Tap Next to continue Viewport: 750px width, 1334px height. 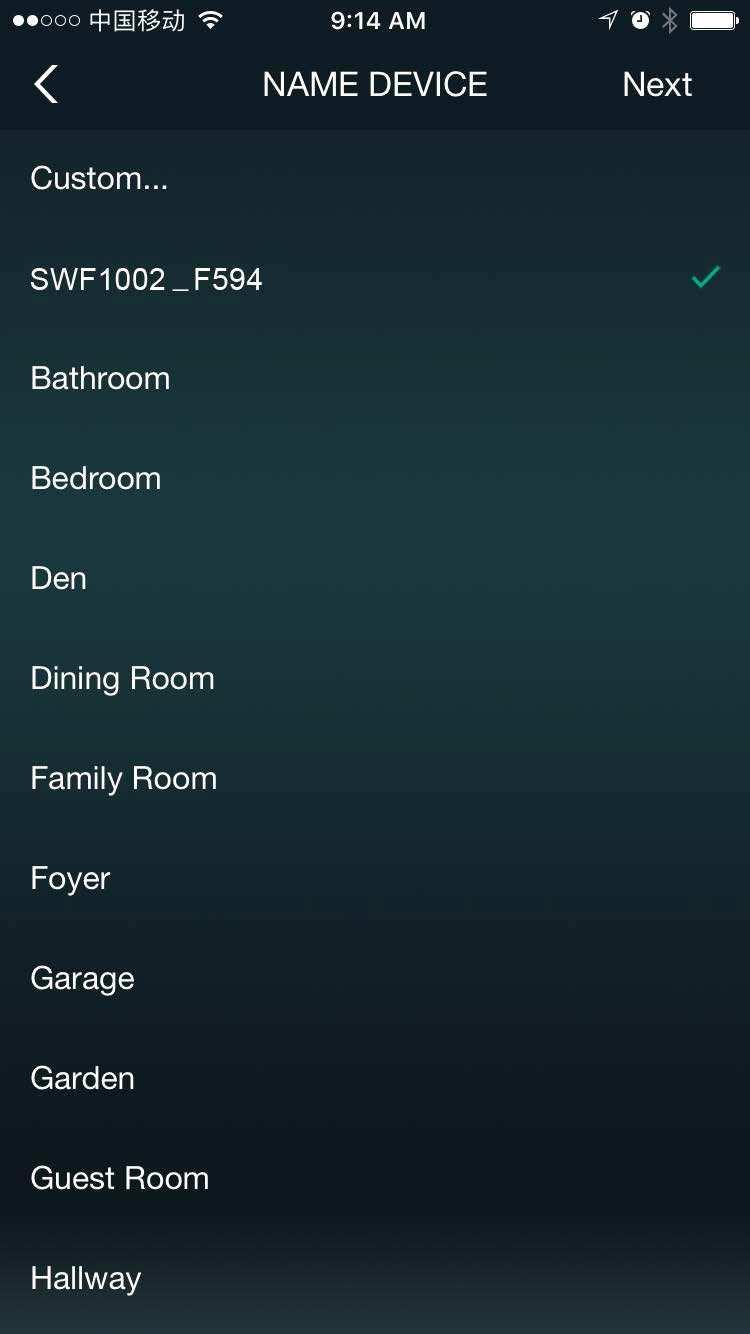(x=656, y=84)
